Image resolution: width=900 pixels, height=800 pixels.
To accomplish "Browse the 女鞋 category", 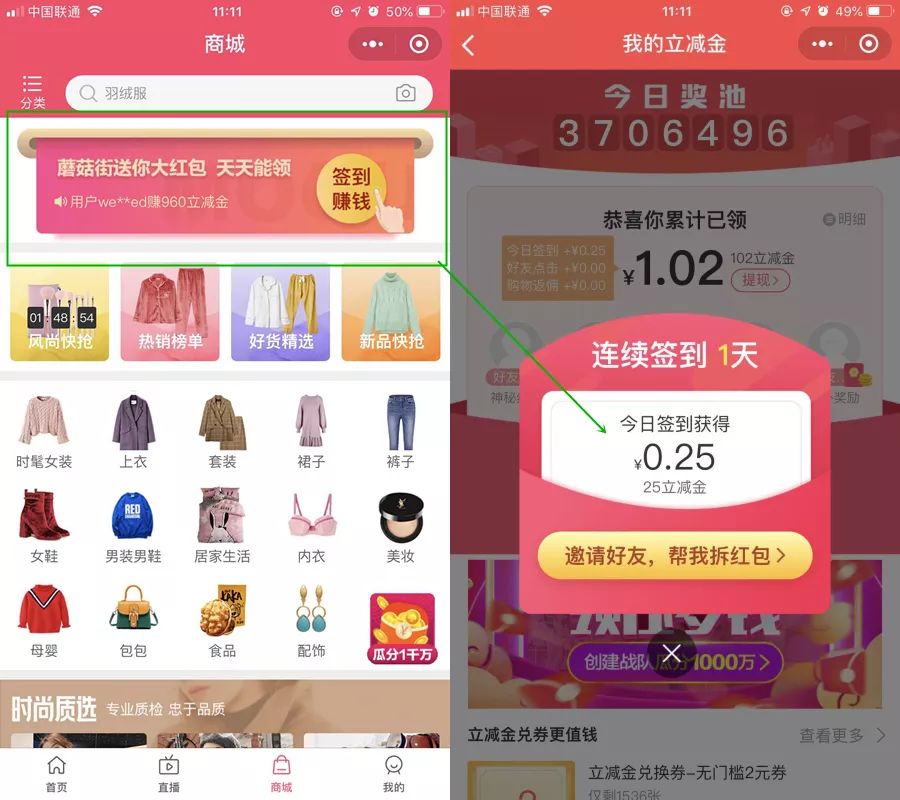I will (x=44, y=526).
